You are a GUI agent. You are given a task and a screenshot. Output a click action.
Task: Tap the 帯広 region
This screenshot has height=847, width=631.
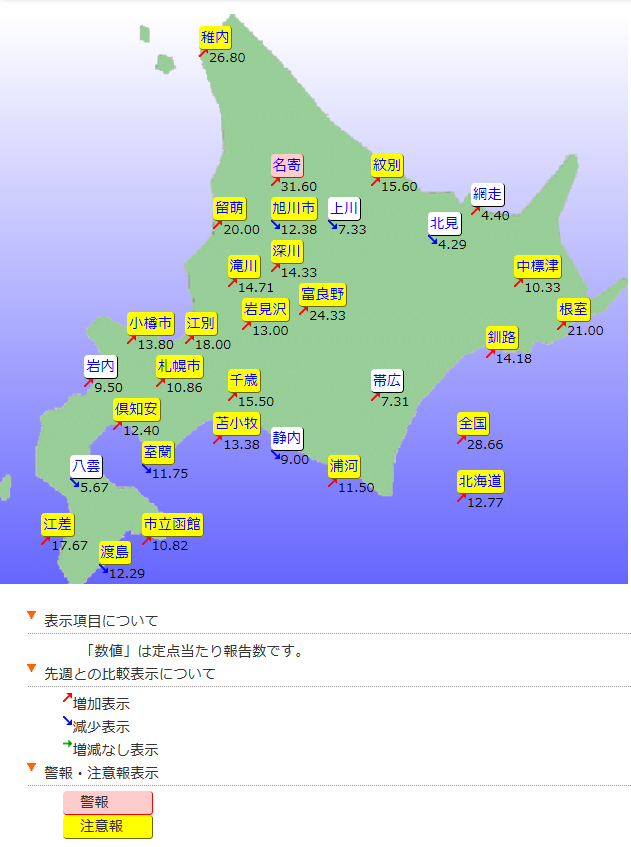click(387, 380)
